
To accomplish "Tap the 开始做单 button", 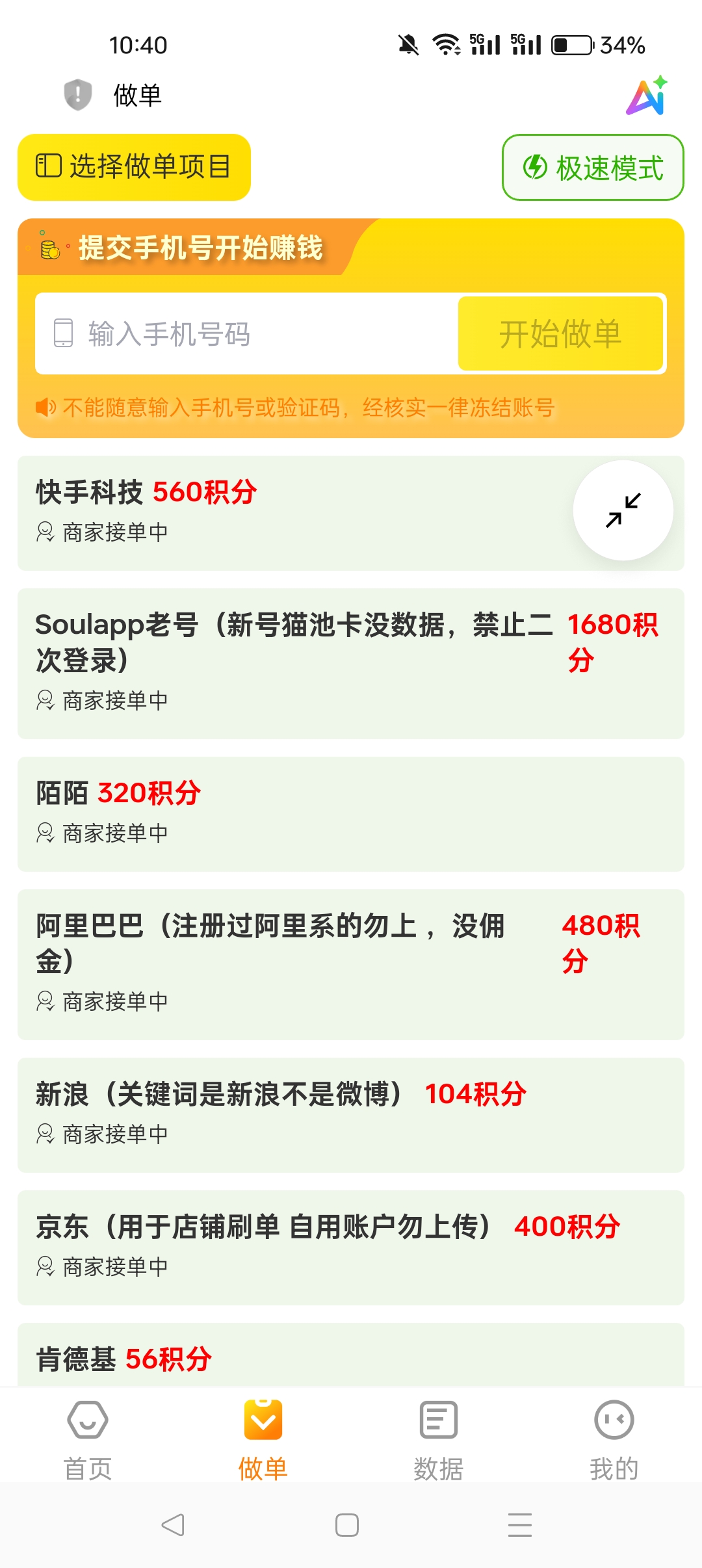I will [x=560, y=333].
